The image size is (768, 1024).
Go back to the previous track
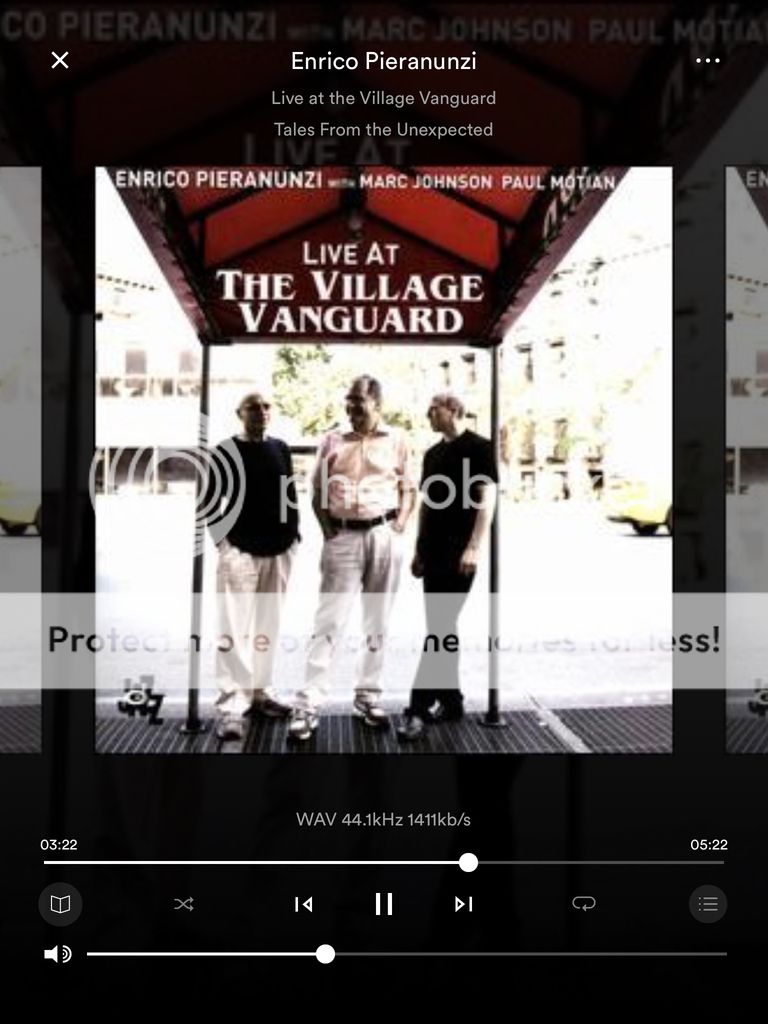[303, 904]
